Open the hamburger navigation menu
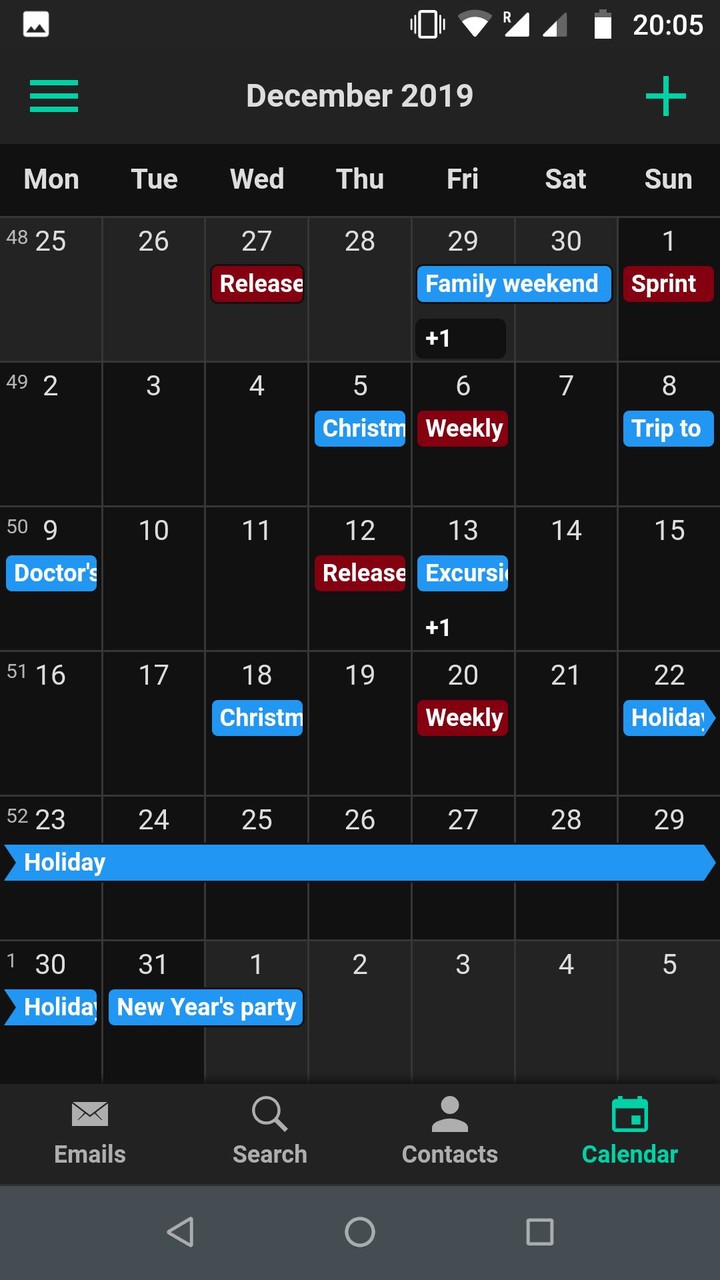 54,96
